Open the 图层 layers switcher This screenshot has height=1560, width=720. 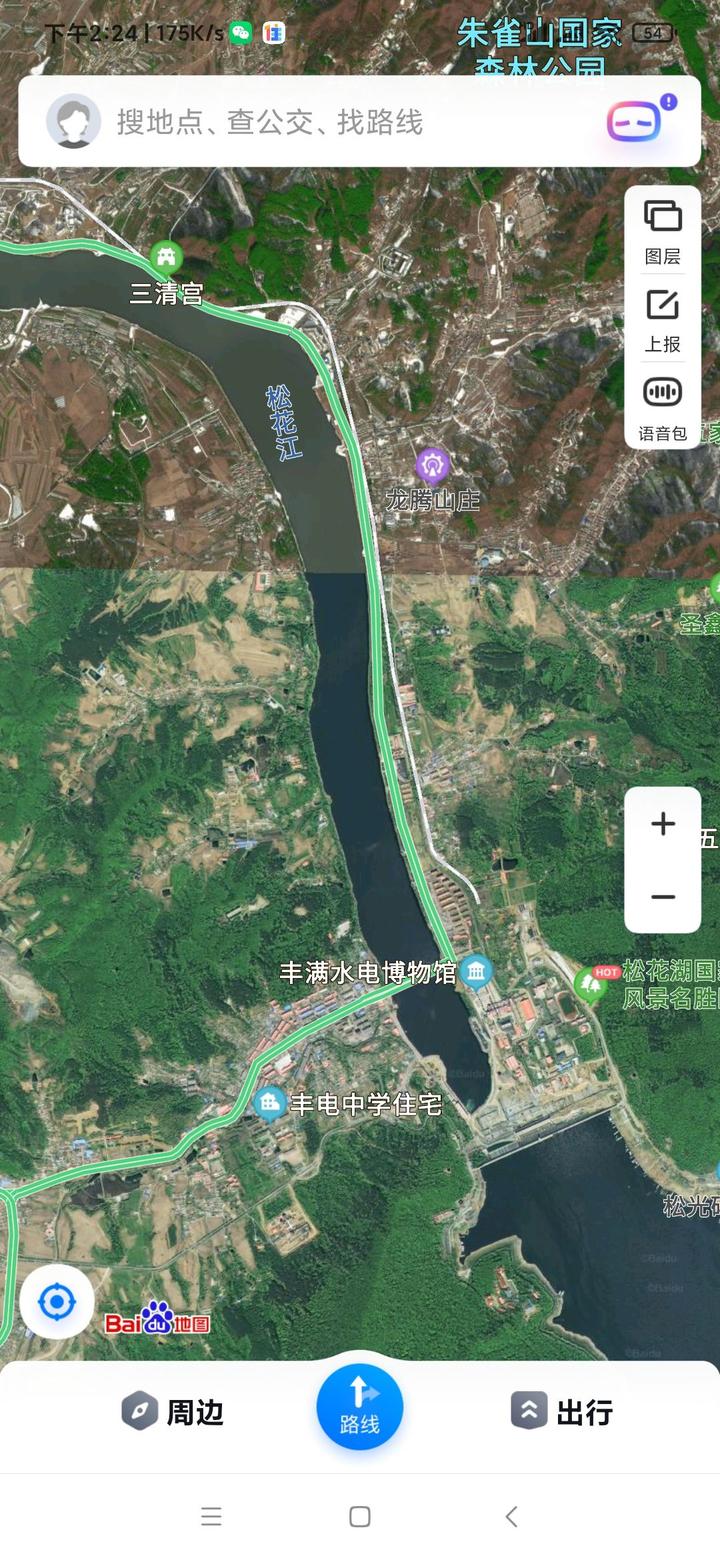pyautogui.click(x=662, y=230)
